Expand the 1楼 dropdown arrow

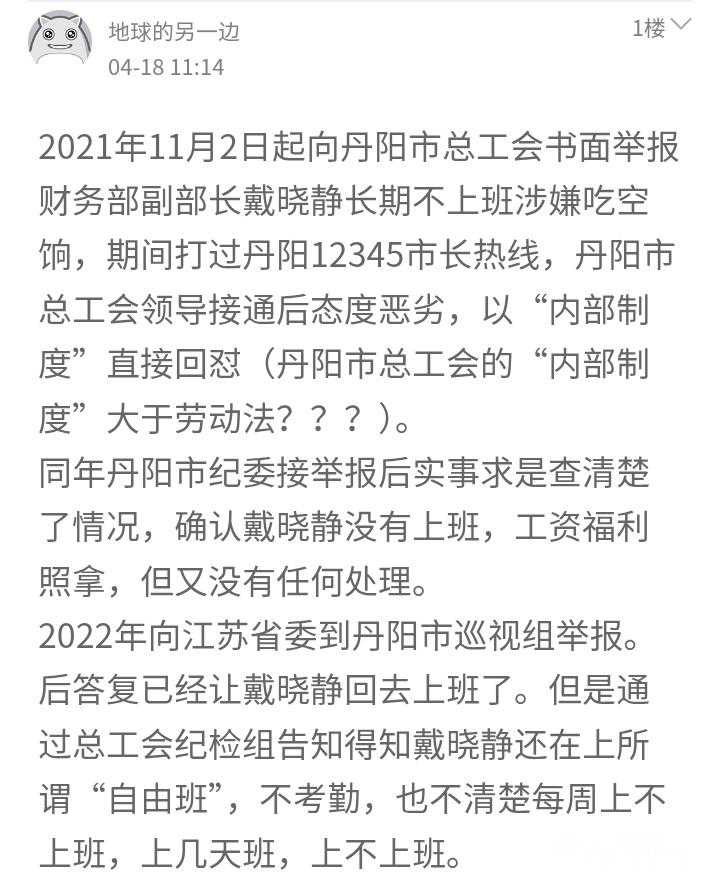click(681, 25)
